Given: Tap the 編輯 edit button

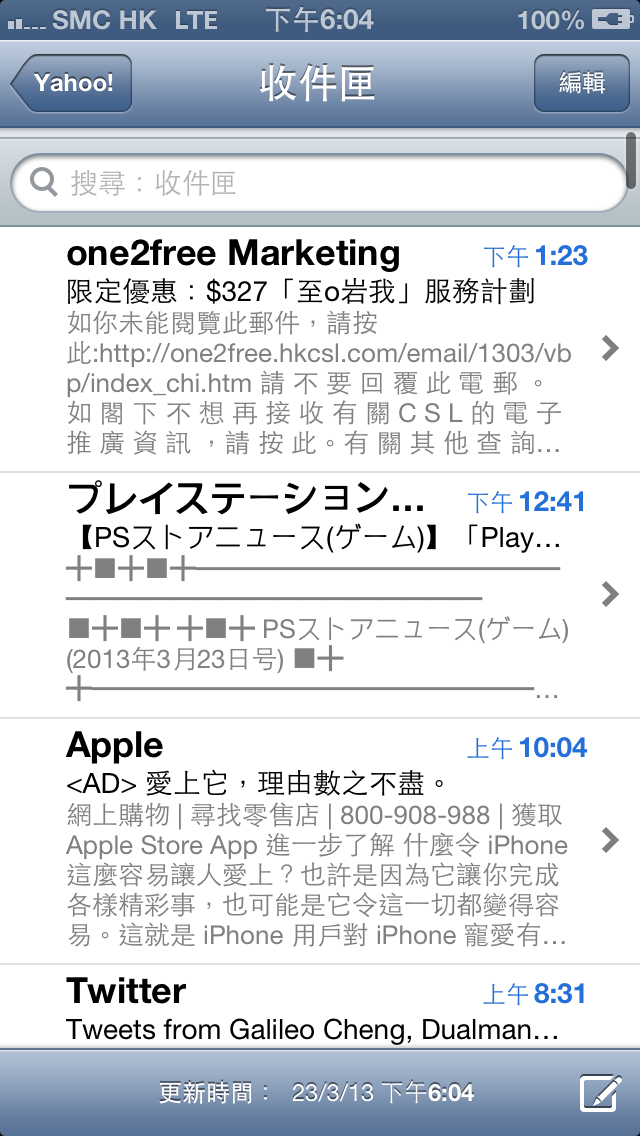Looking at the screenshot, I should [x=581, y=83].
